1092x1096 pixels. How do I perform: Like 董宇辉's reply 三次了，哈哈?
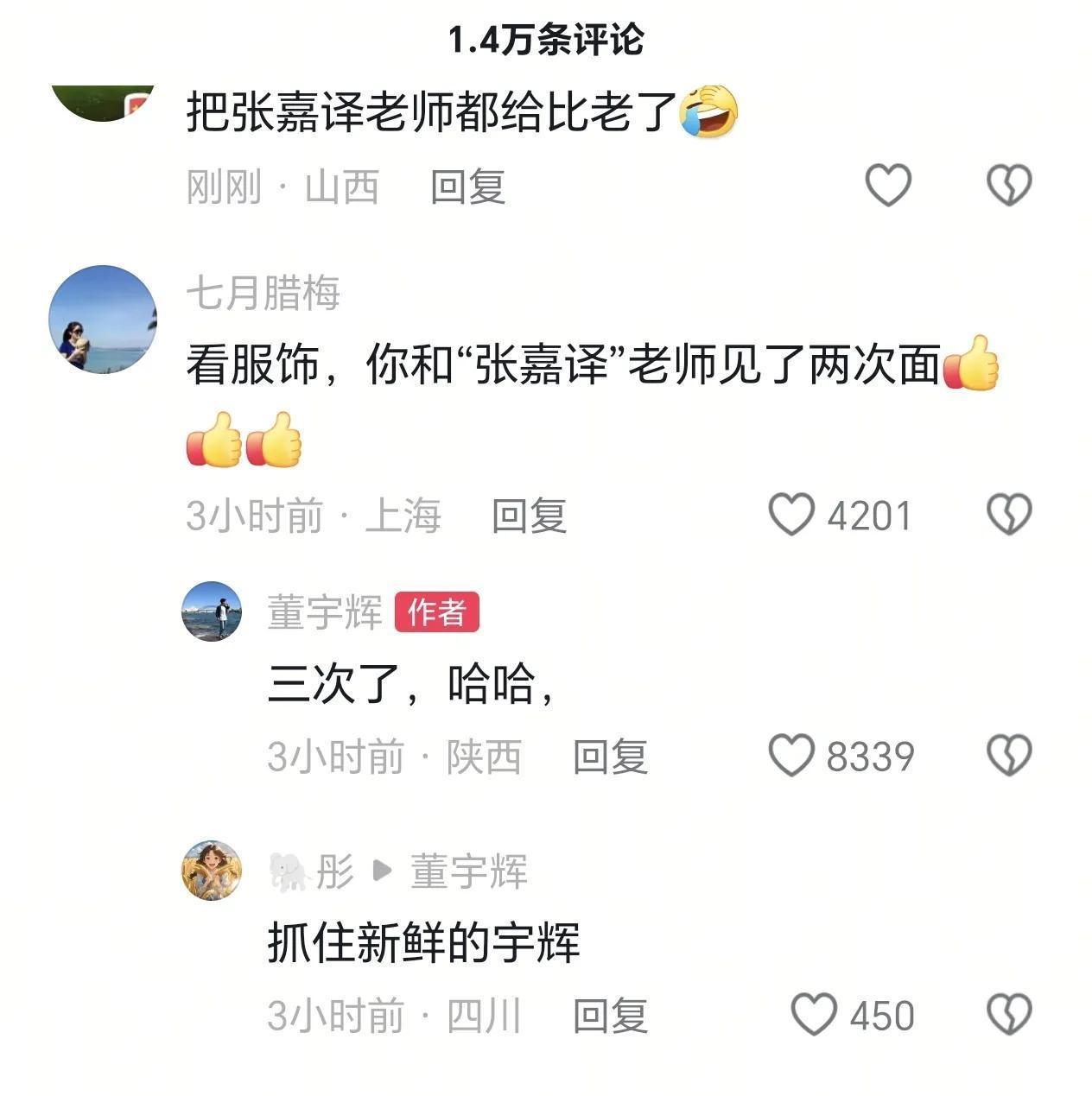click(x=791, y=756)
